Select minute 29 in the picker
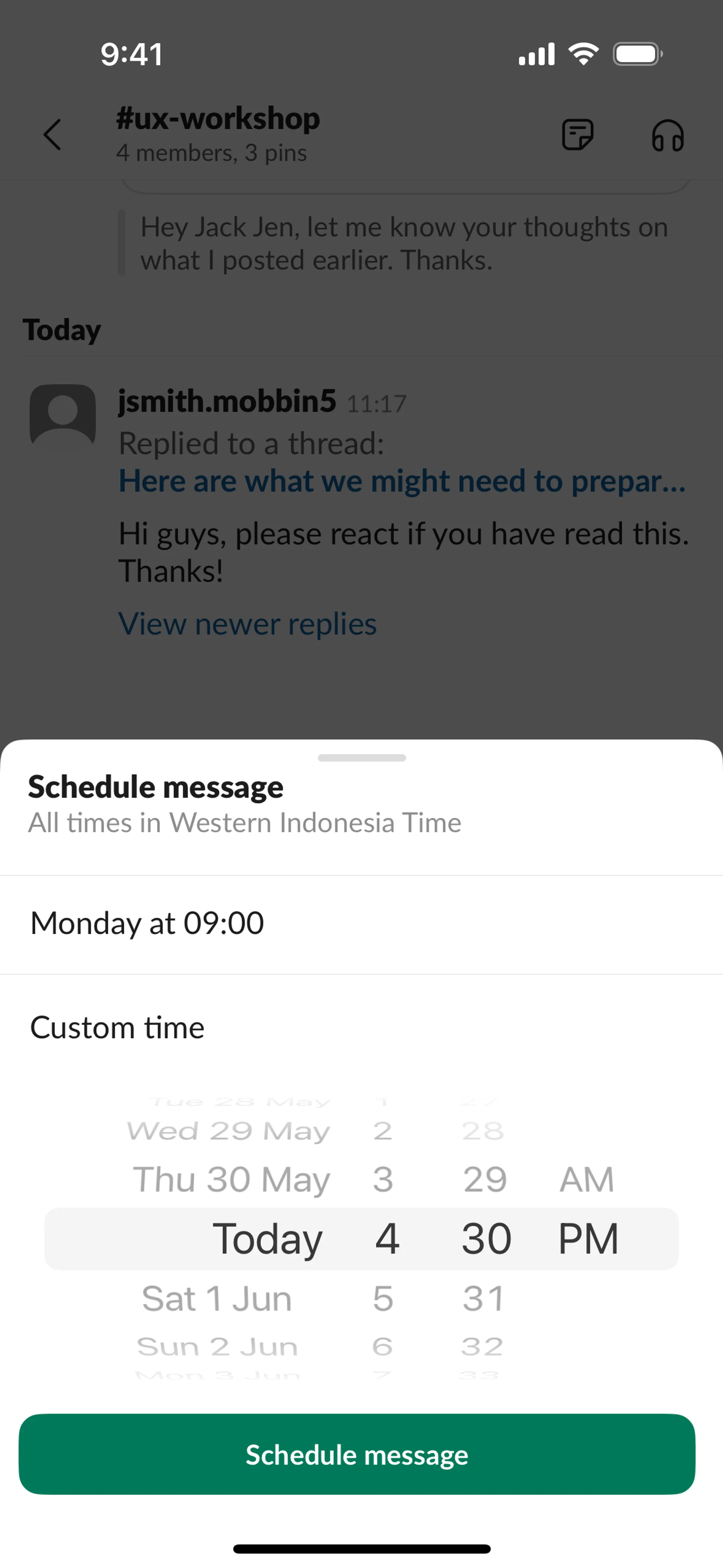Image resolution: width=723 pixels, height=1568 pixels. click(x=484, y=1180)
